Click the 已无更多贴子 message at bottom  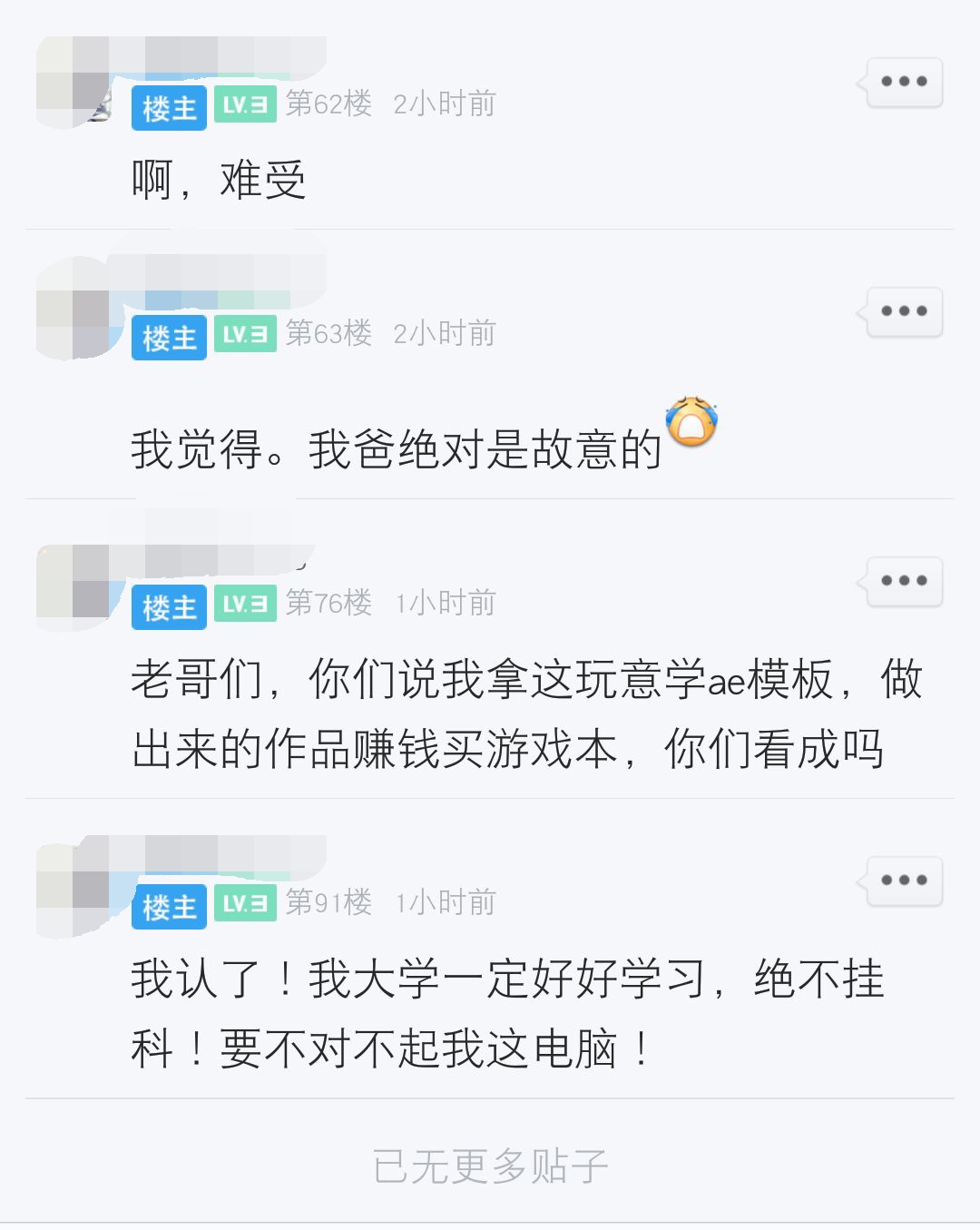(490, 1168)
